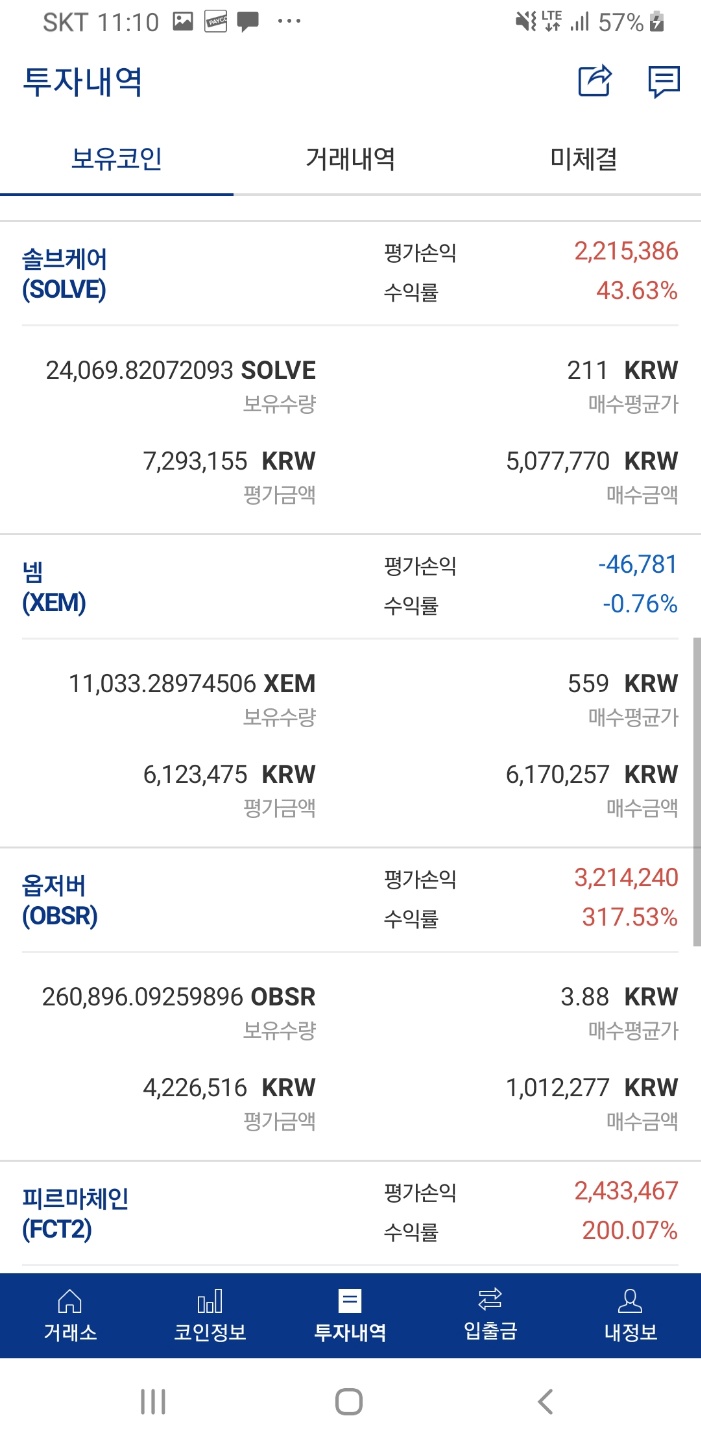701x1440 pixels.
Task: Open the chat message icon
Action: pyautogui.click(x=664, y=81)
